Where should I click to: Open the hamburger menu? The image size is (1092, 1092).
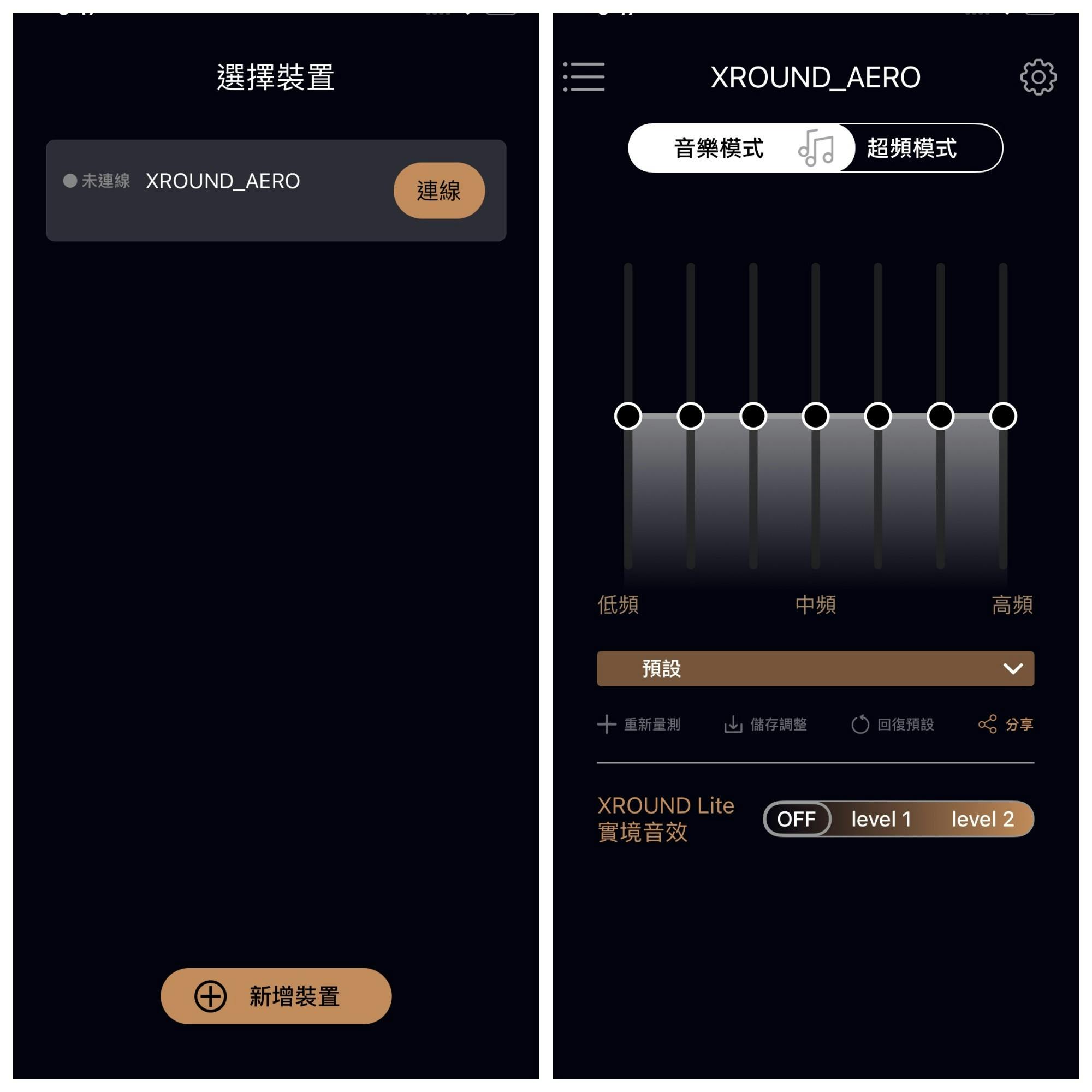coord(584,77)
